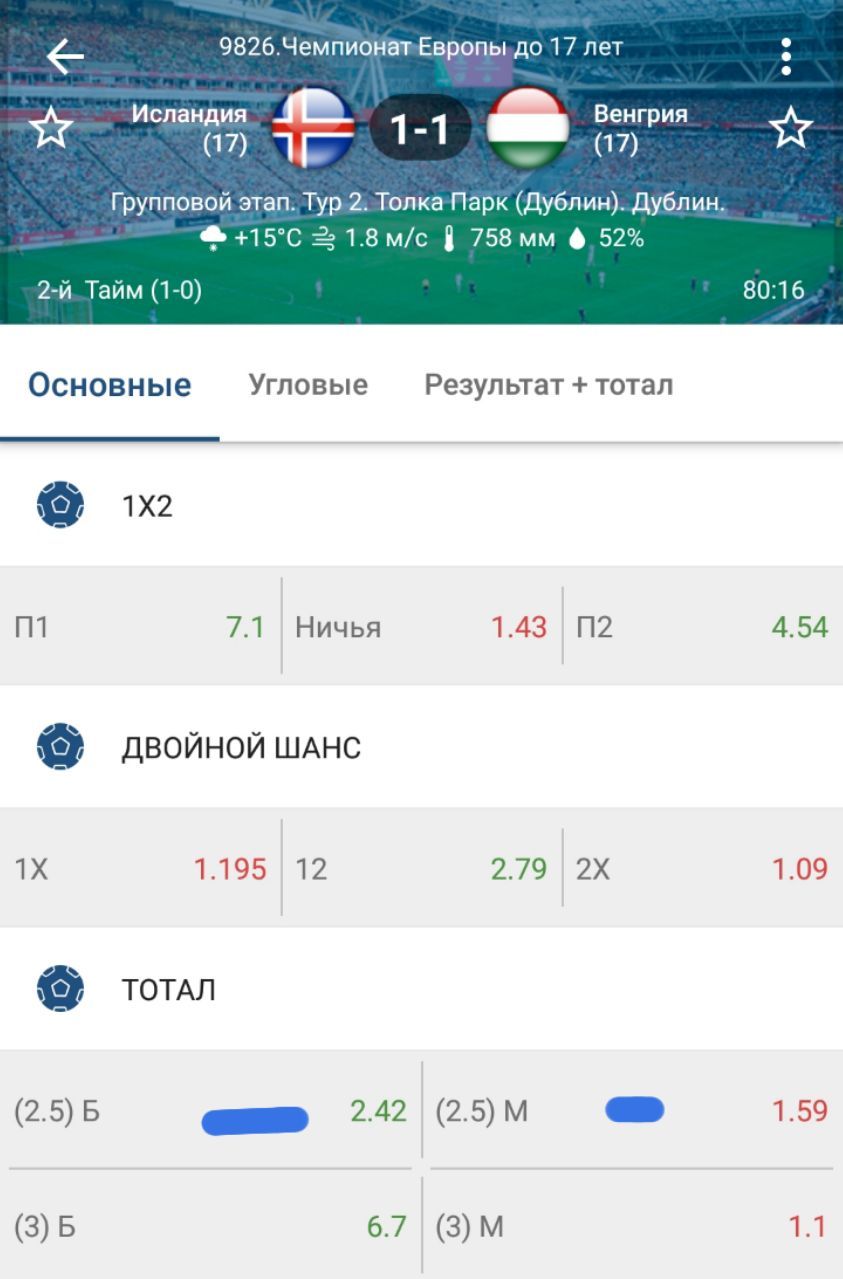843x1279 pixels.
Task: Open the three-dot overflow menu
Action: pyautogui.click(x=787, y=57)
